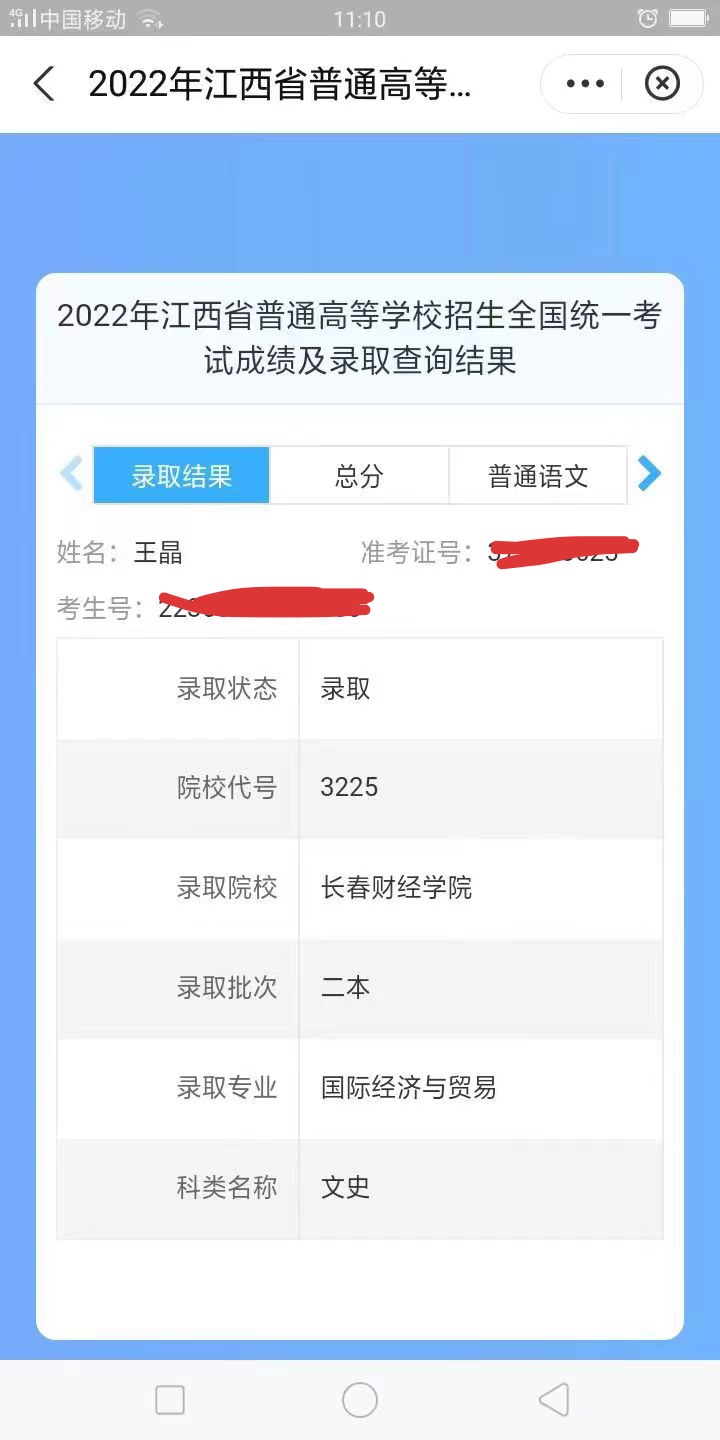
Task: Switch to the 普通语文 tab
Action: point(538,475)
